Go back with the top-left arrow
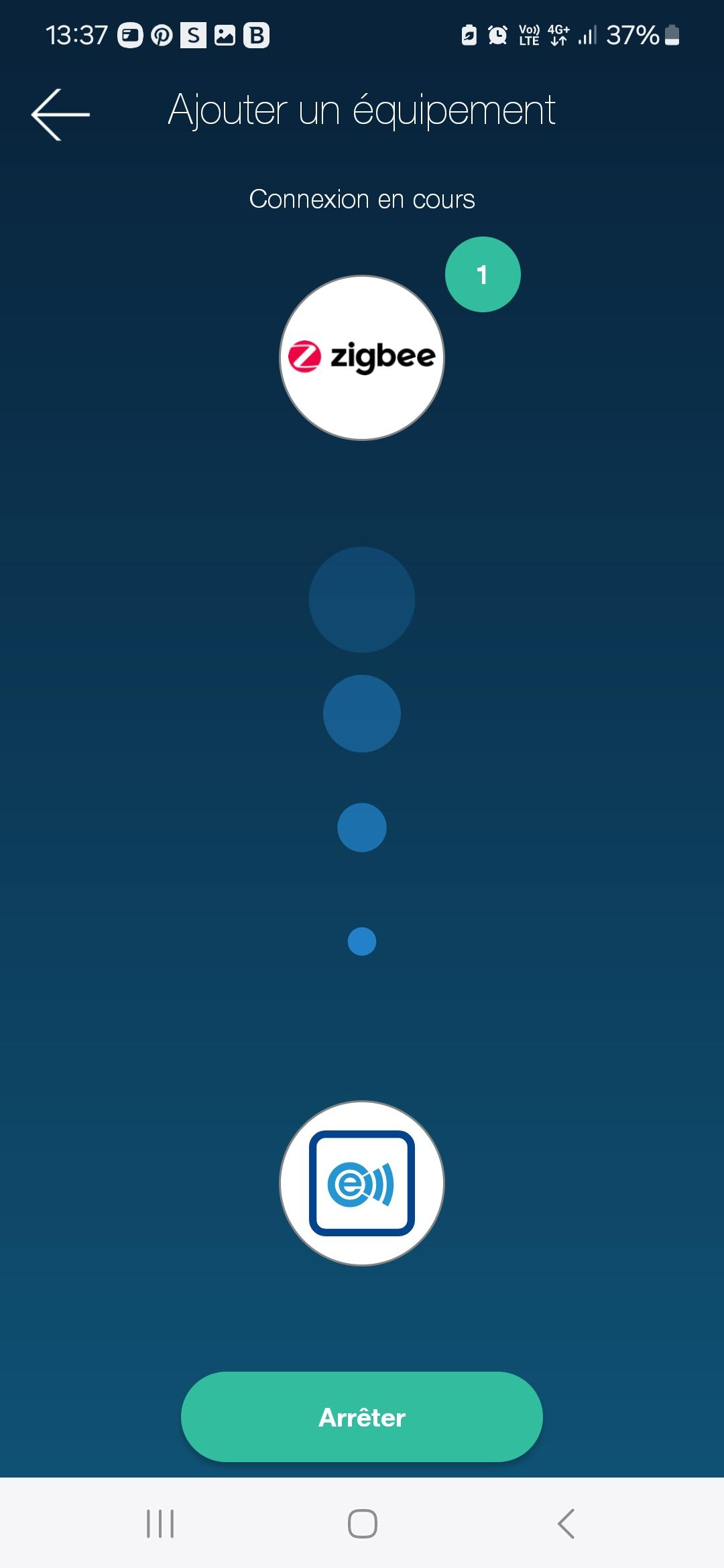The image size is (724, 1568). (x=60, y=115)
